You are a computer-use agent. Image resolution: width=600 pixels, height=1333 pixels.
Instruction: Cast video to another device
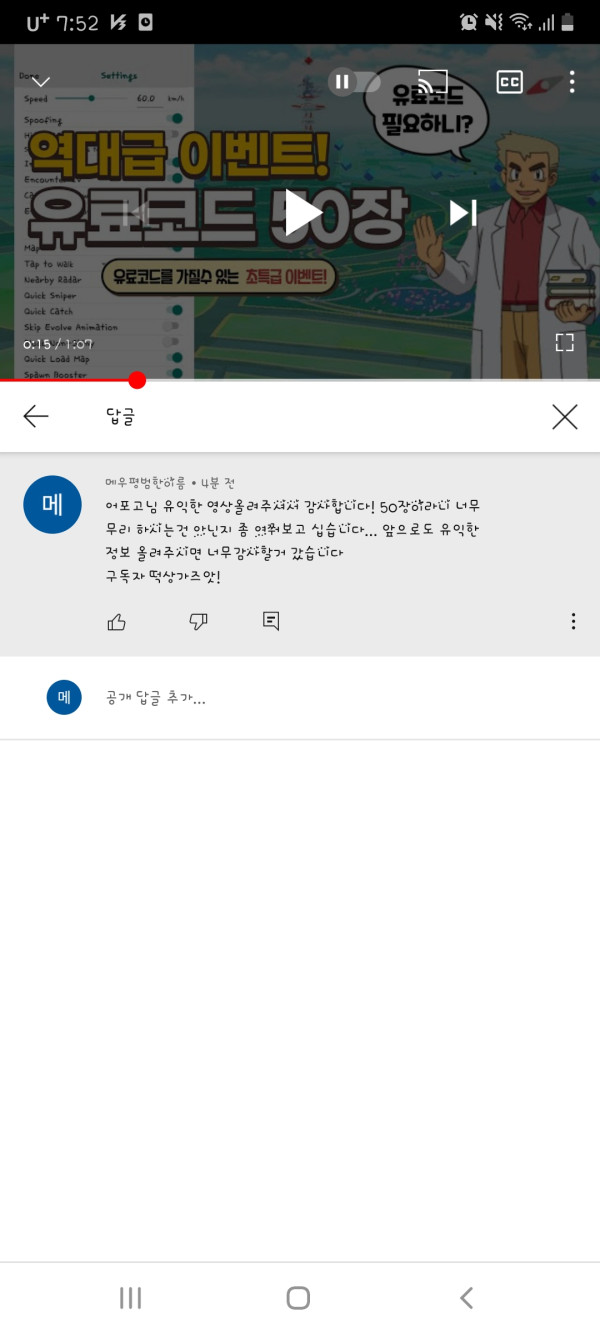432,82
